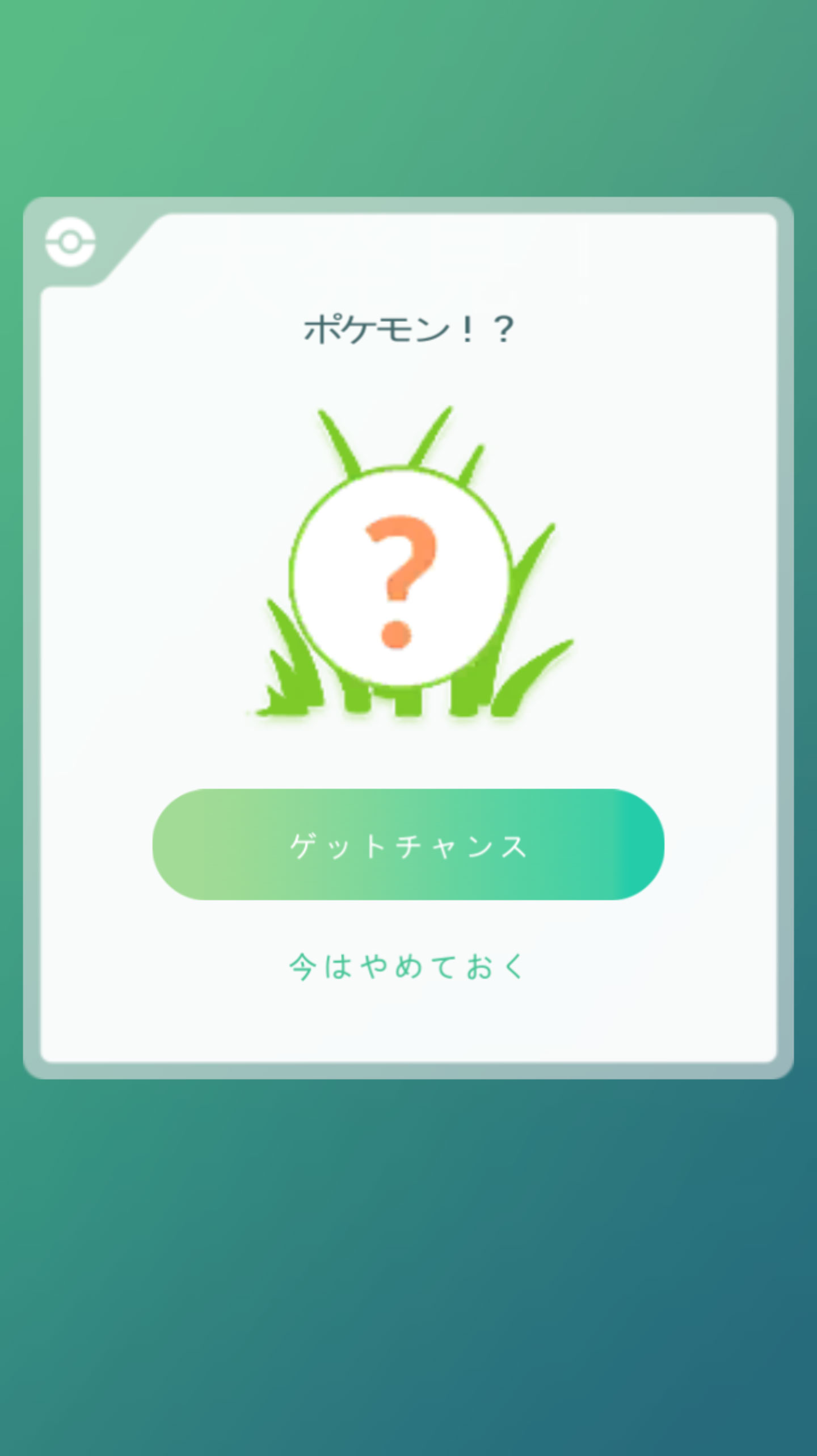Tap the ゲットチャンス button
This screenshot has height=1456, width=817.
tap(408, 844)
